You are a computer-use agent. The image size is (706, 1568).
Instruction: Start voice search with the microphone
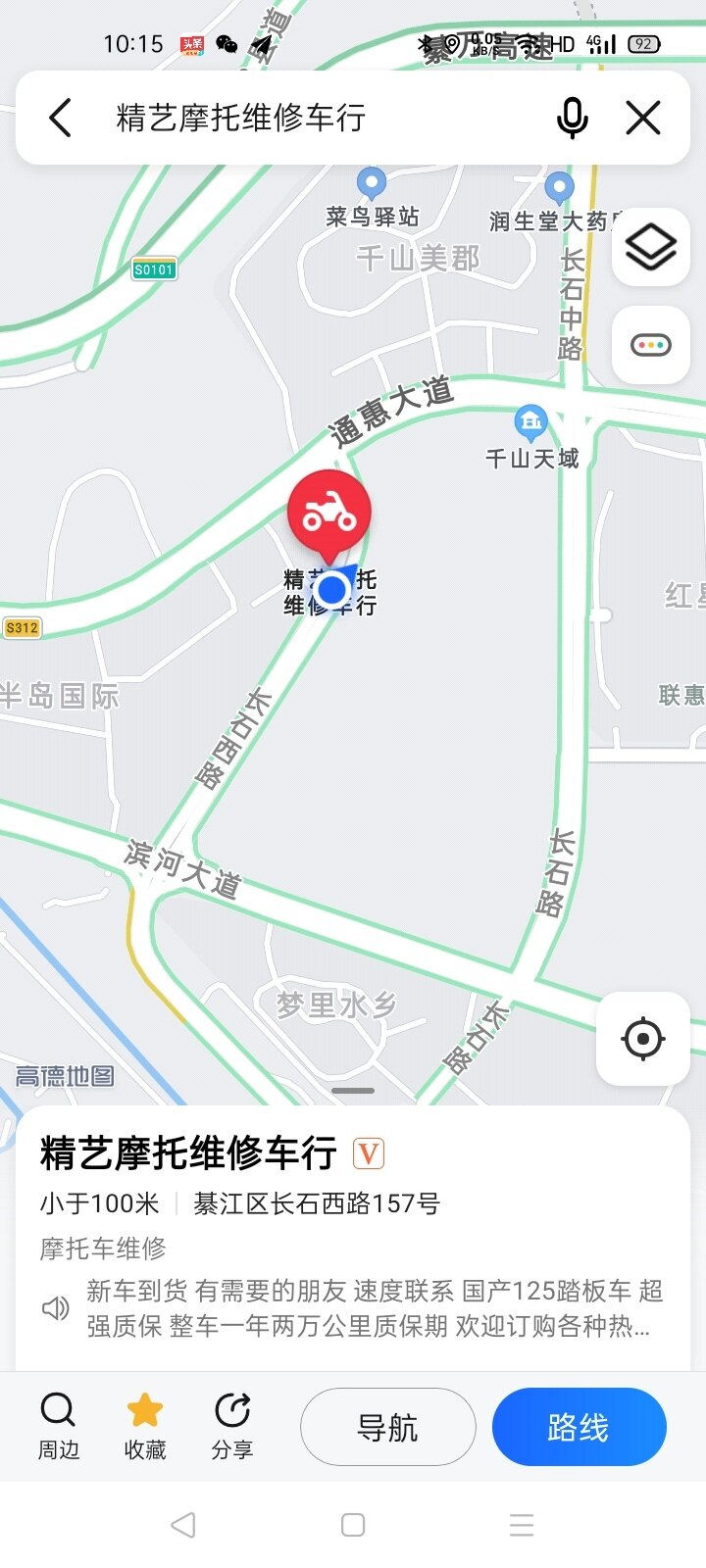(572, 119)
